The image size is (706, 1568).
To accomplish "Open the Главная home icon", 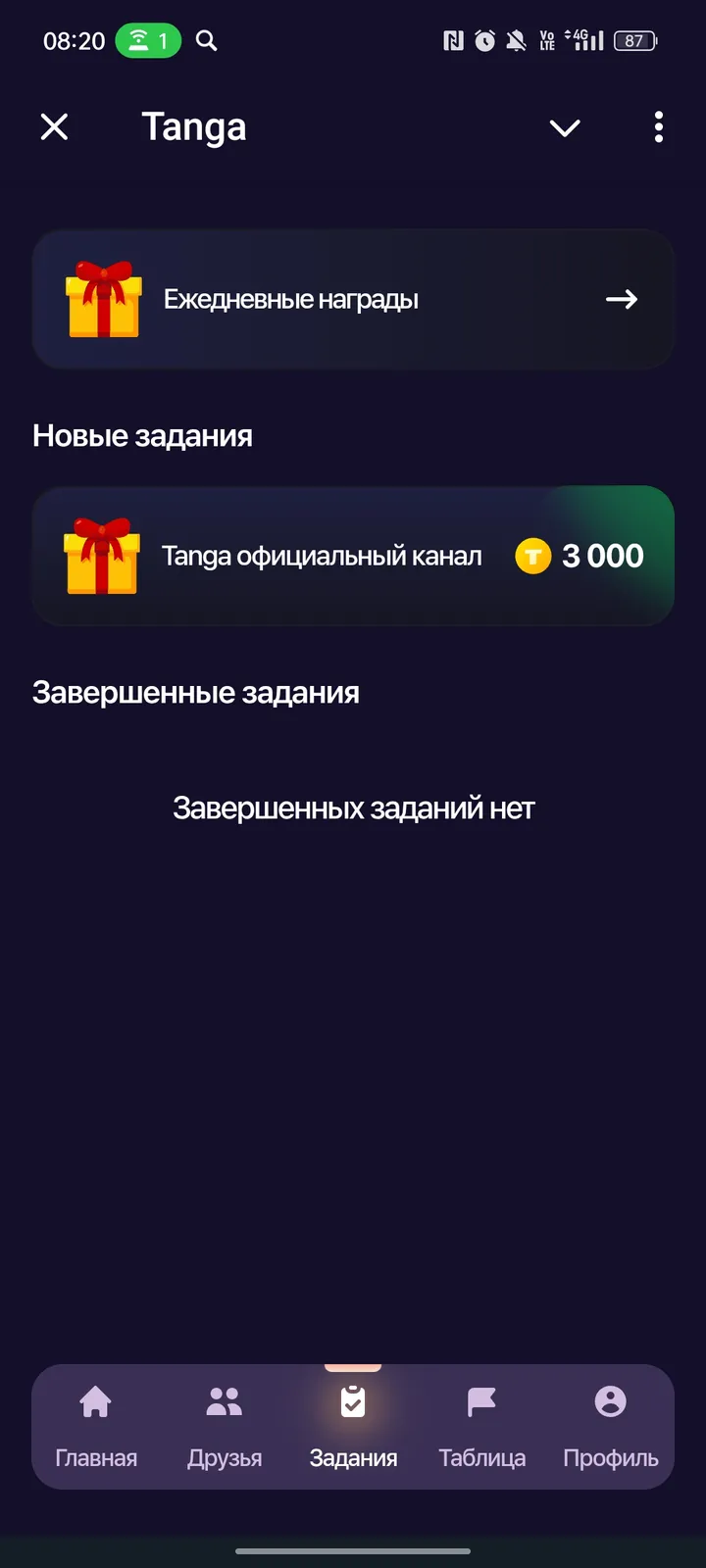I will (94, 1401).
